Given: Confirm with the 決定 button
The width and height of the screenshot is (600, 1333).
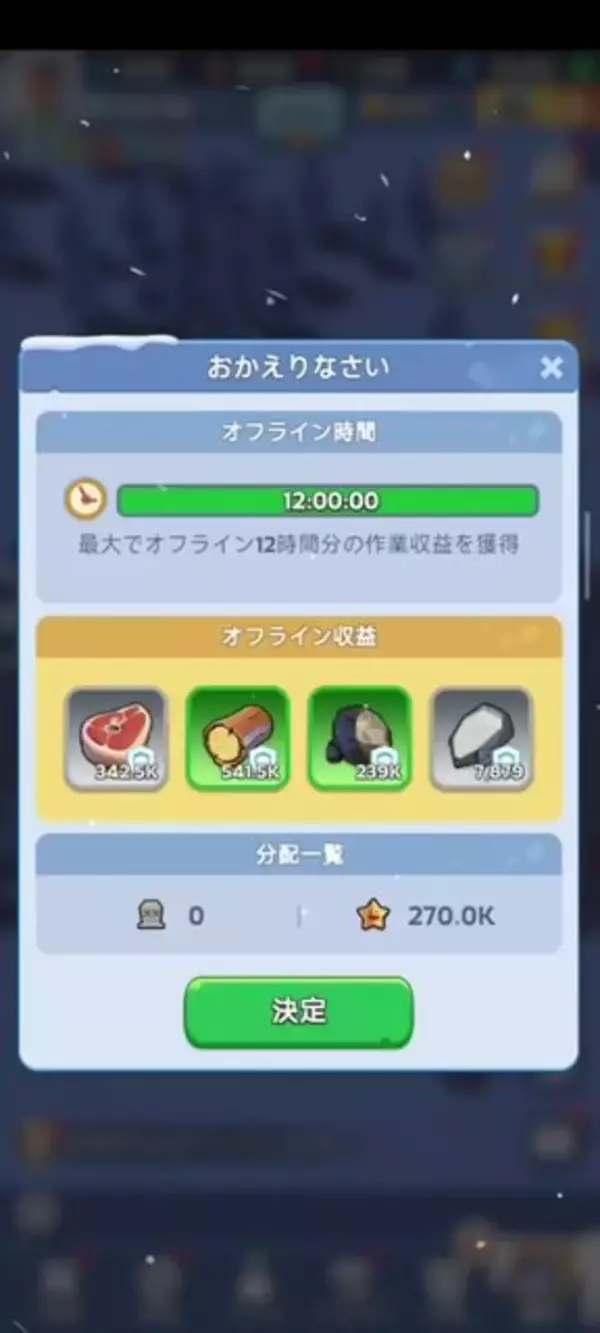Looking at the screenshot, I should [x=298, y=1011].
